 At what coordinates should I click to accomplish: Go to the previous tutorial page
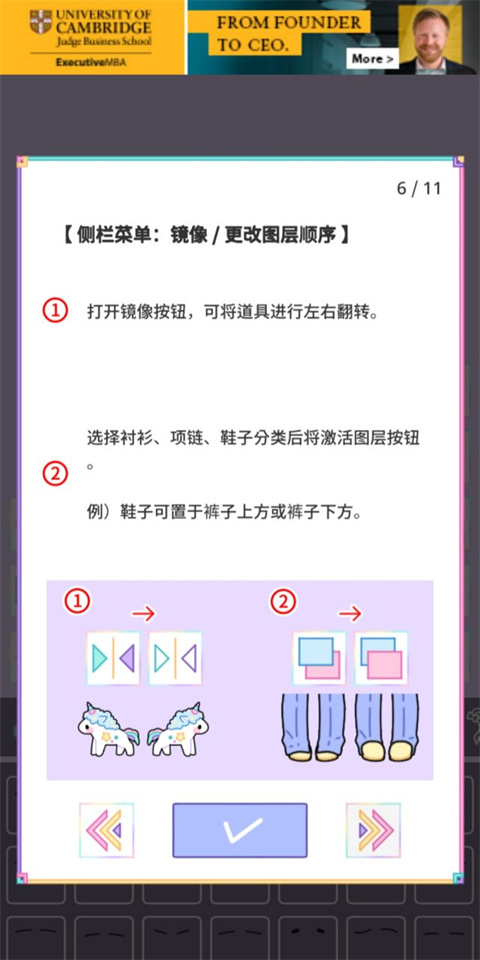107,830
